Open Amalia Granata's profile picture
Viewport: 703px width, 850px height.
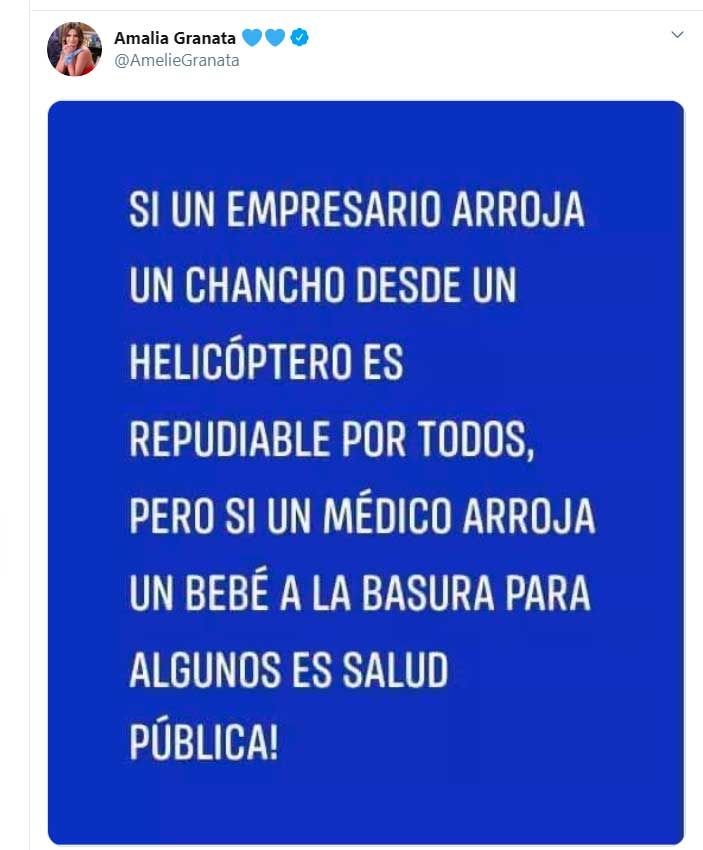[74, 48]
